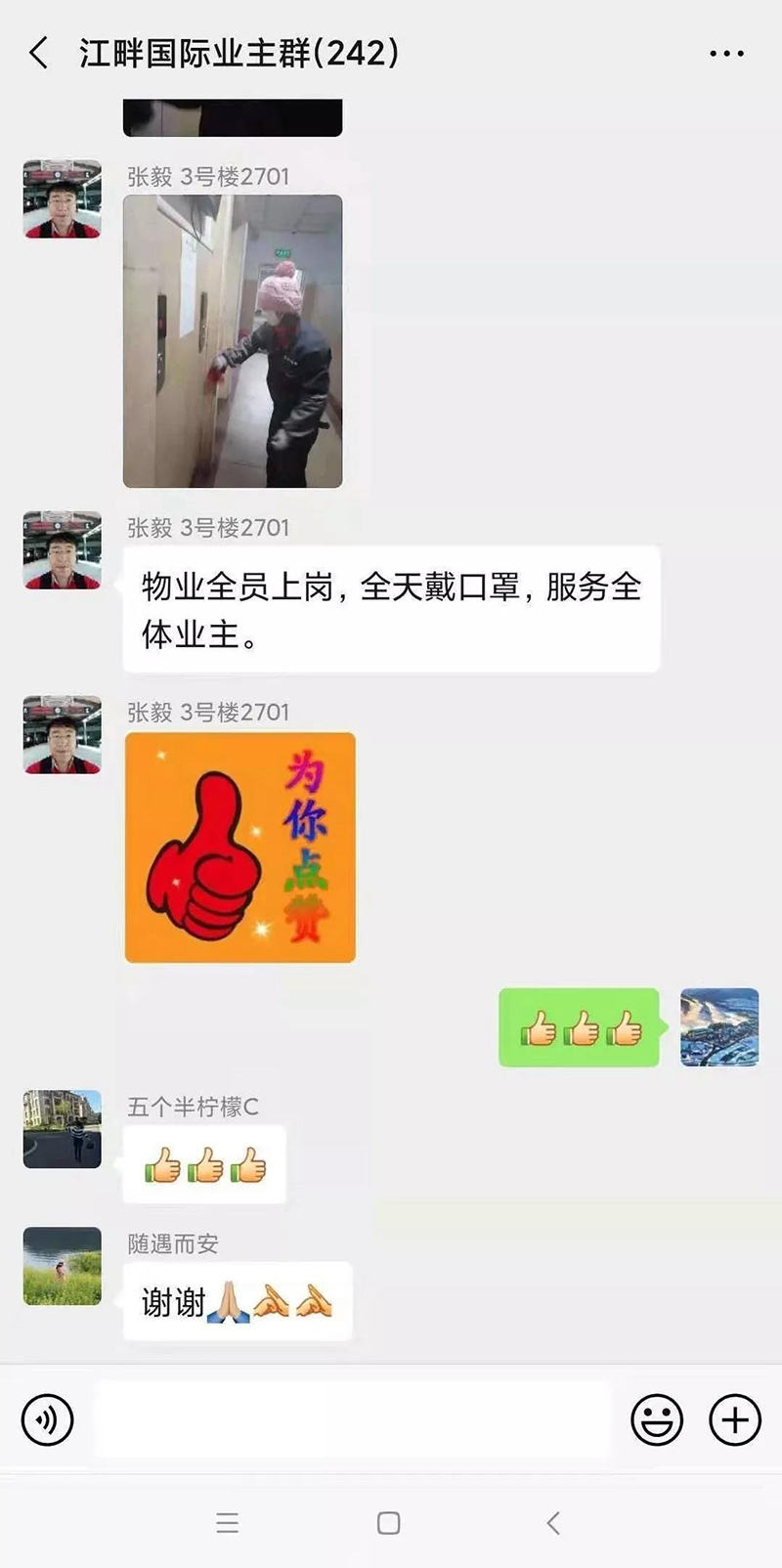This screenshot has height=1568, width=782.
Task: View the photo of cleaner disinfecting elevator
Action: click(233, 340)
